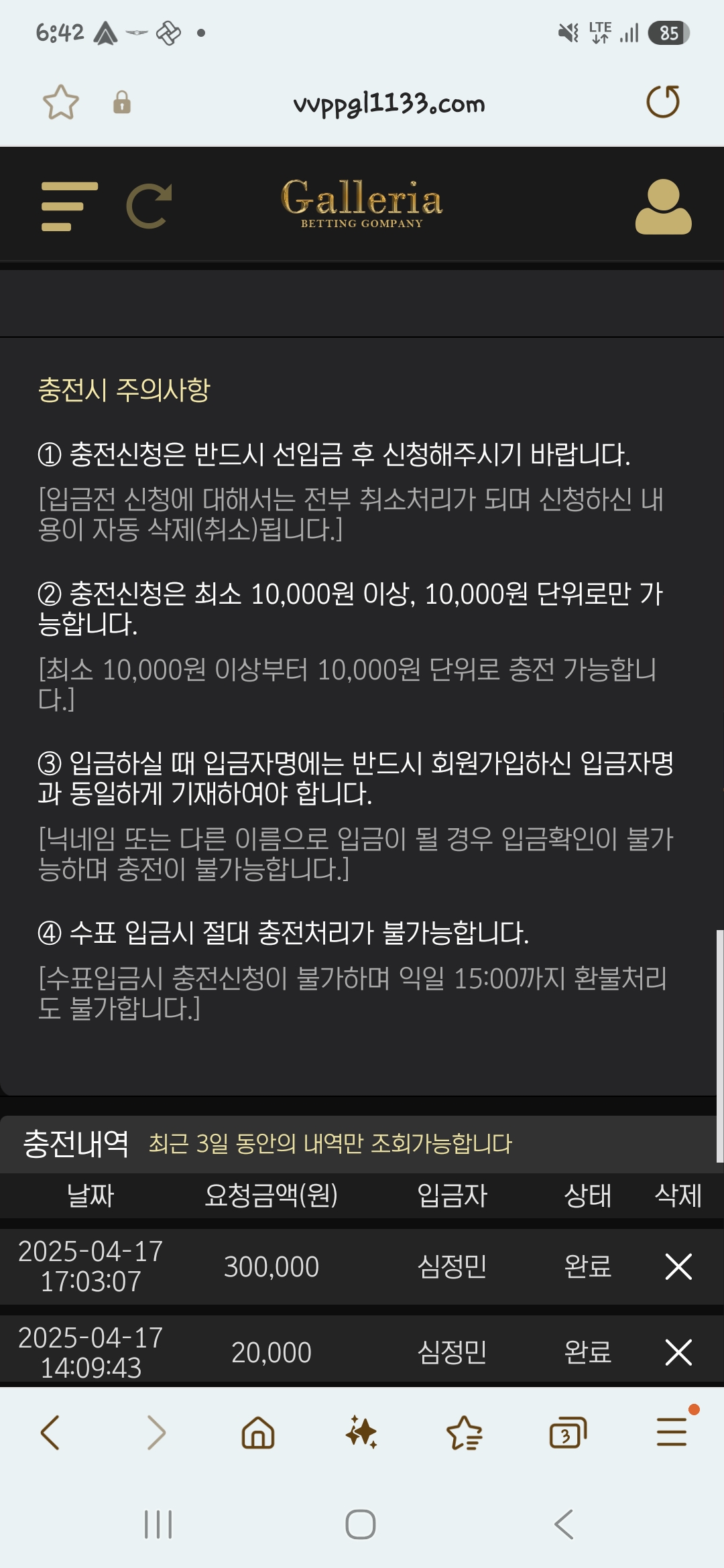View the three open browser tabs
Viewport: 724px width, 1568px height.
(567, 1433)
